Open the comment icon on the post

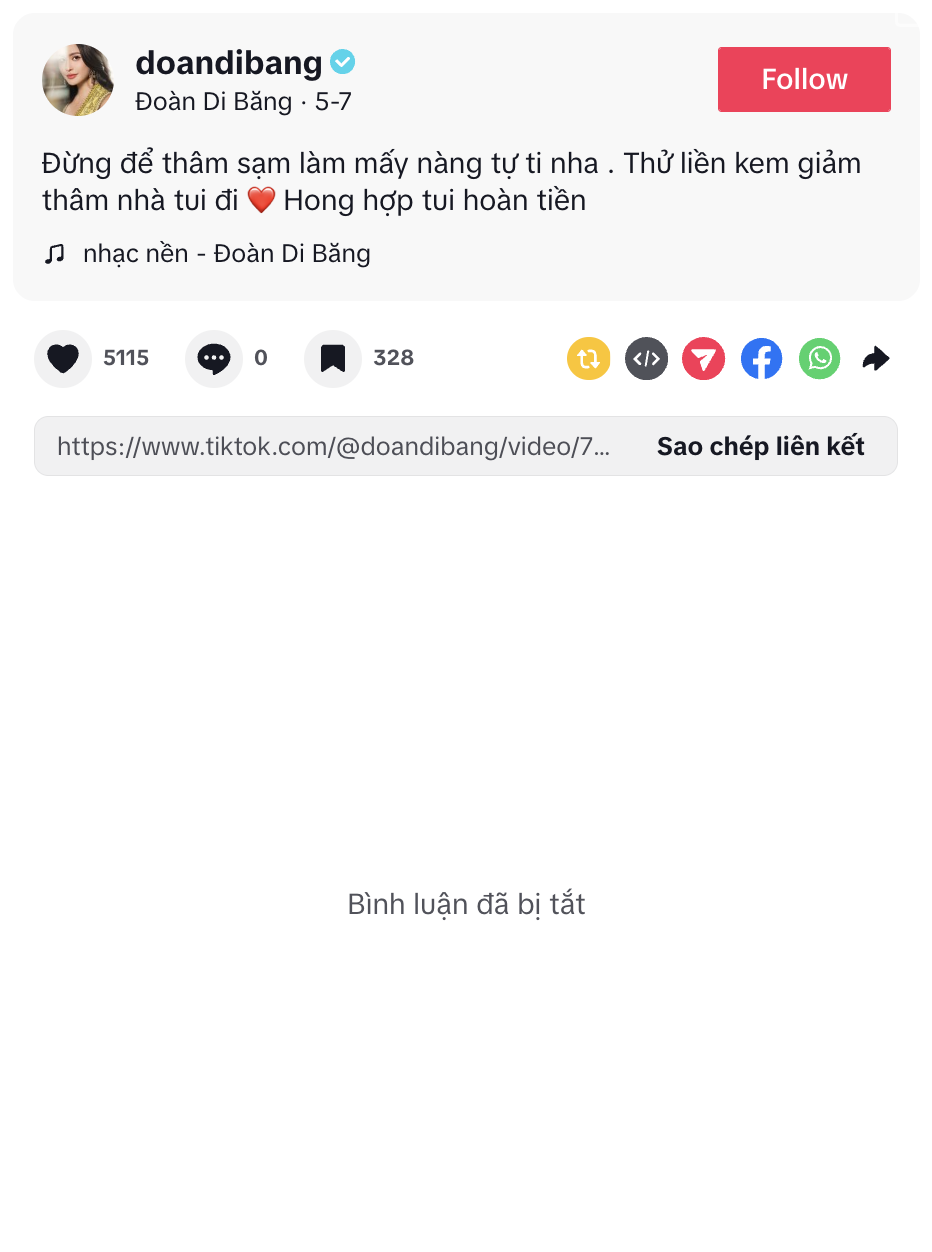point(213,358)
